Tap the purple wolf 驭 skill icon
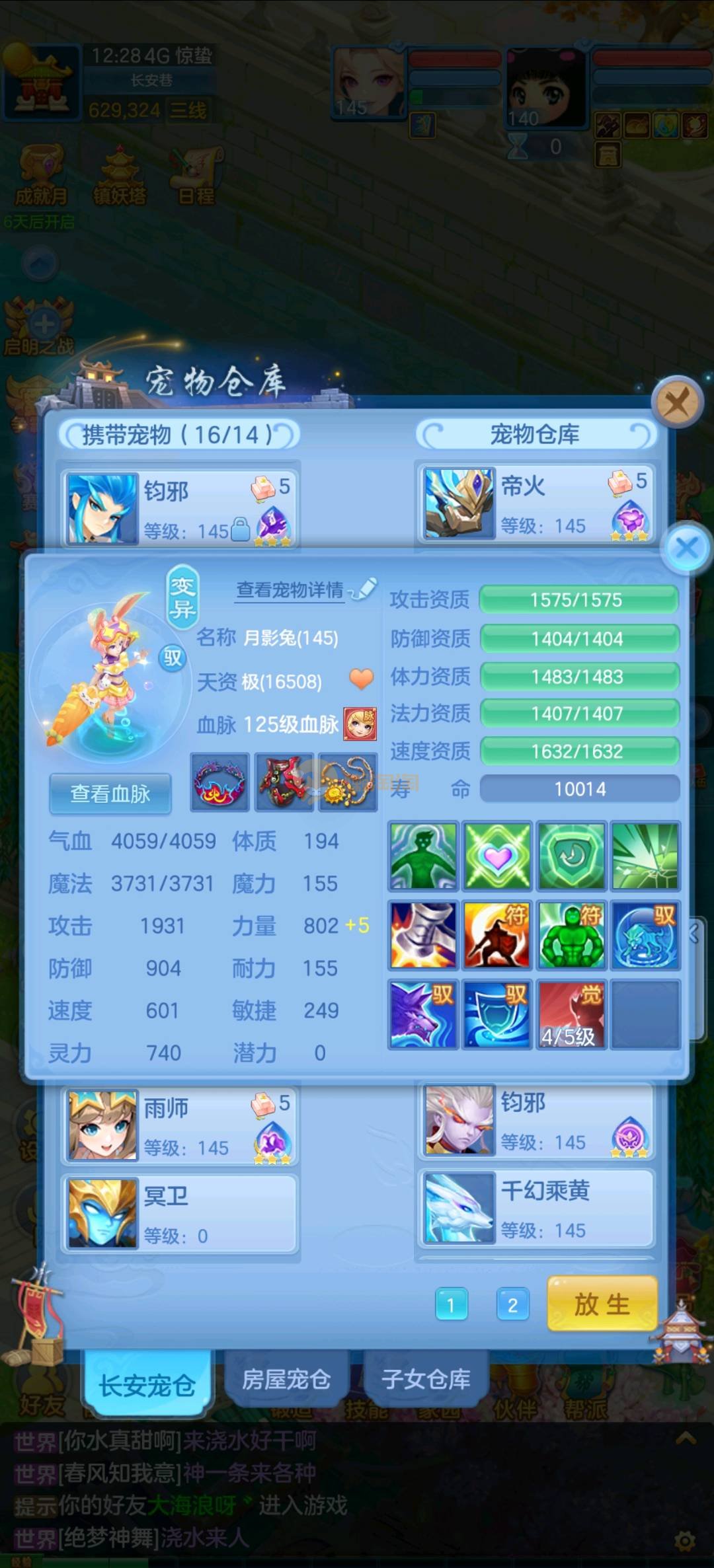 tap(423, 1014)
